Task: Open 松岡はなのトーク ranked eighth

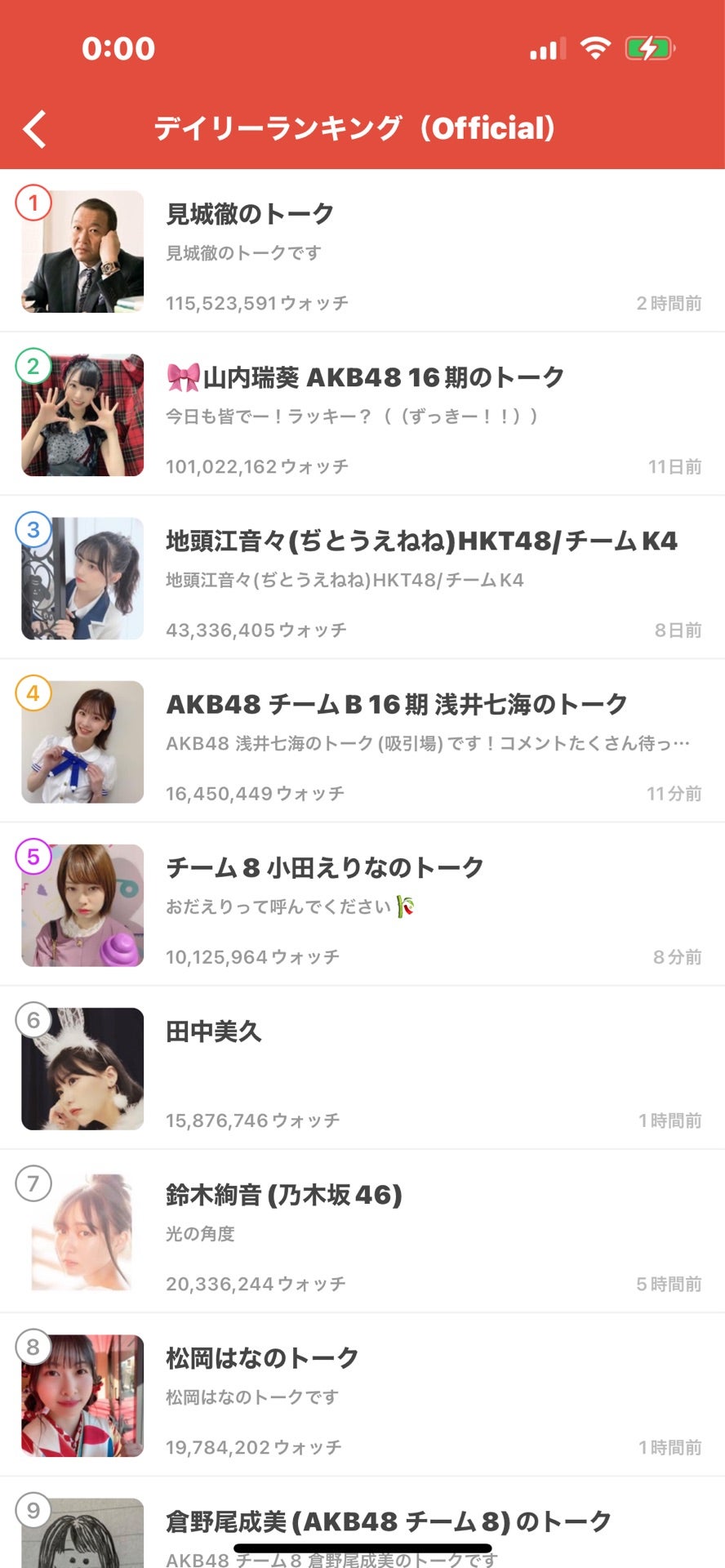Action: (362, 1395)
